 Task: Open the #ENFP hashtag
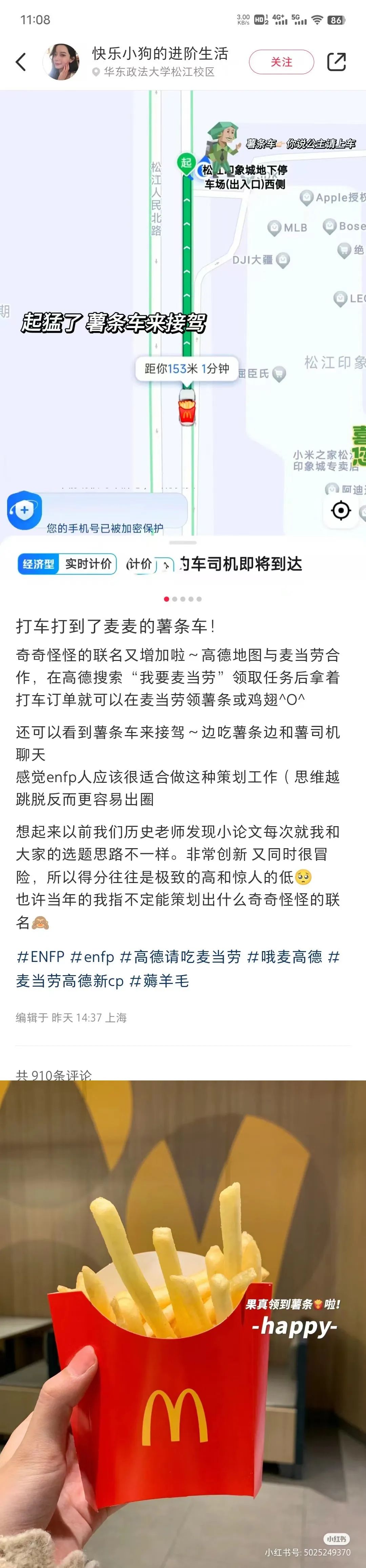[x=40, y=957]
